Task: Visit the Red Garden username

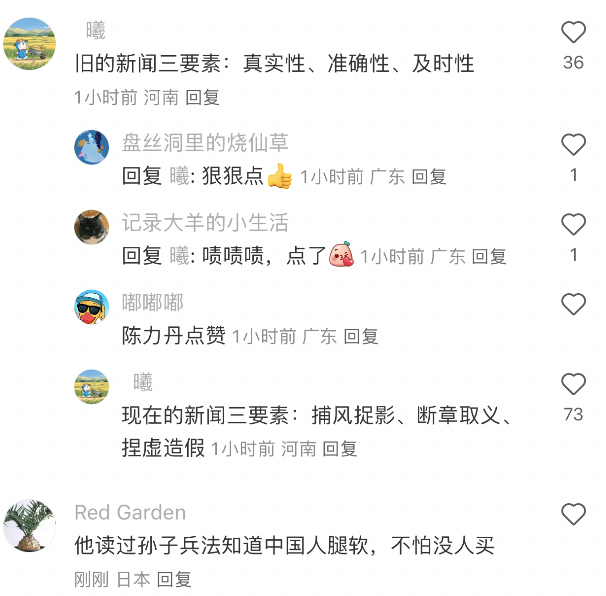Action: coord(130,513)
